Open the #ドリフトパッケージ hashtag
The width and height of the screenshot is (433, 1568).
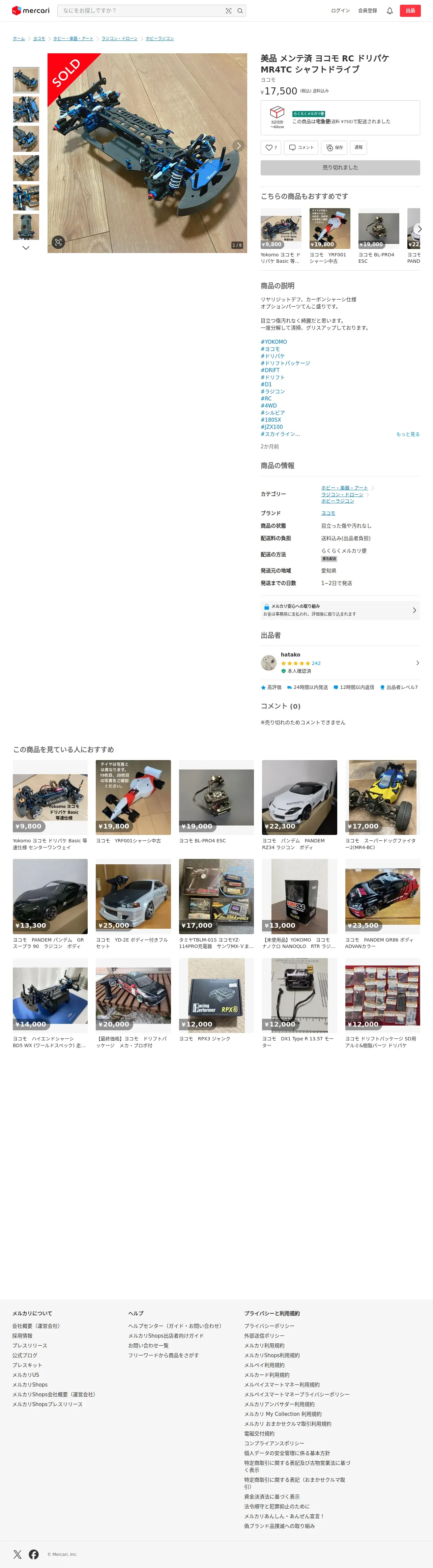click(285, 363)
